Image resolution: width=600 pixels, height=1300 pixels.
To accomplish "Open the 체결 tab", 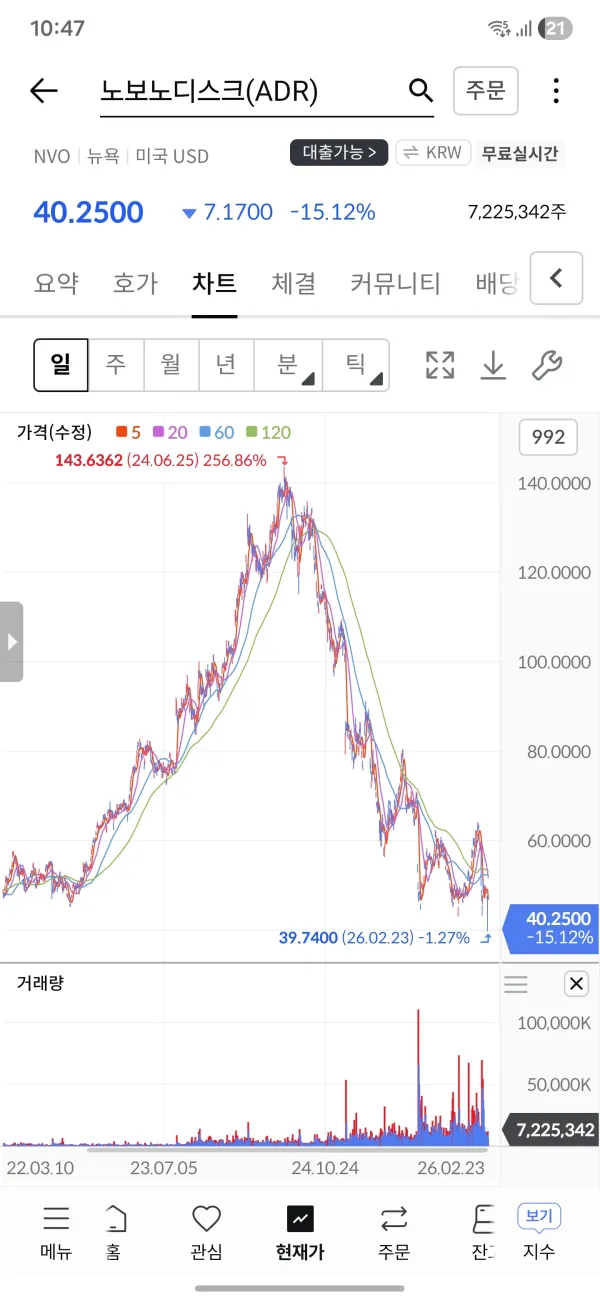I will [293, 283].
